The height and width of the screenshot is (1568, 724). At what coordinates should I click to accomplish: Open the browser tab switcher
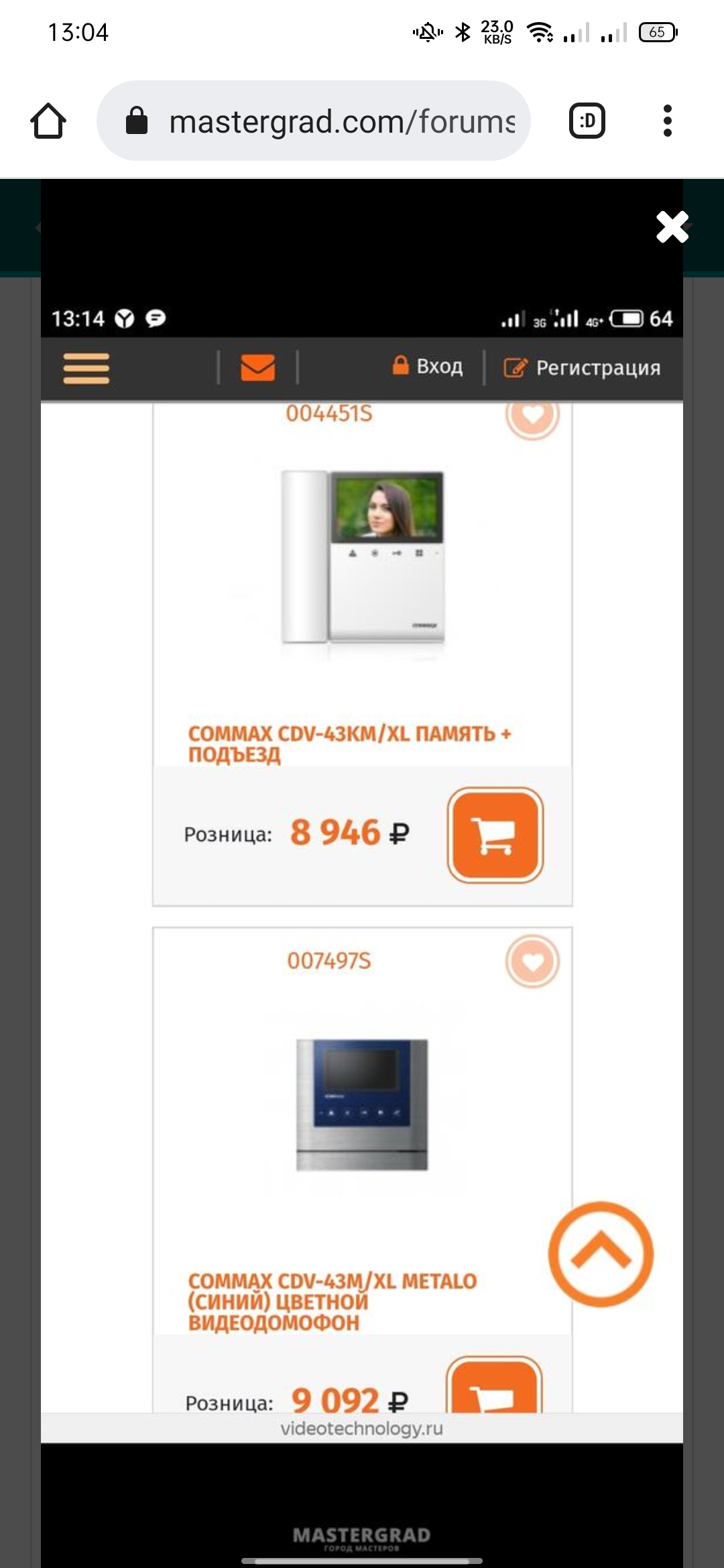587,121
